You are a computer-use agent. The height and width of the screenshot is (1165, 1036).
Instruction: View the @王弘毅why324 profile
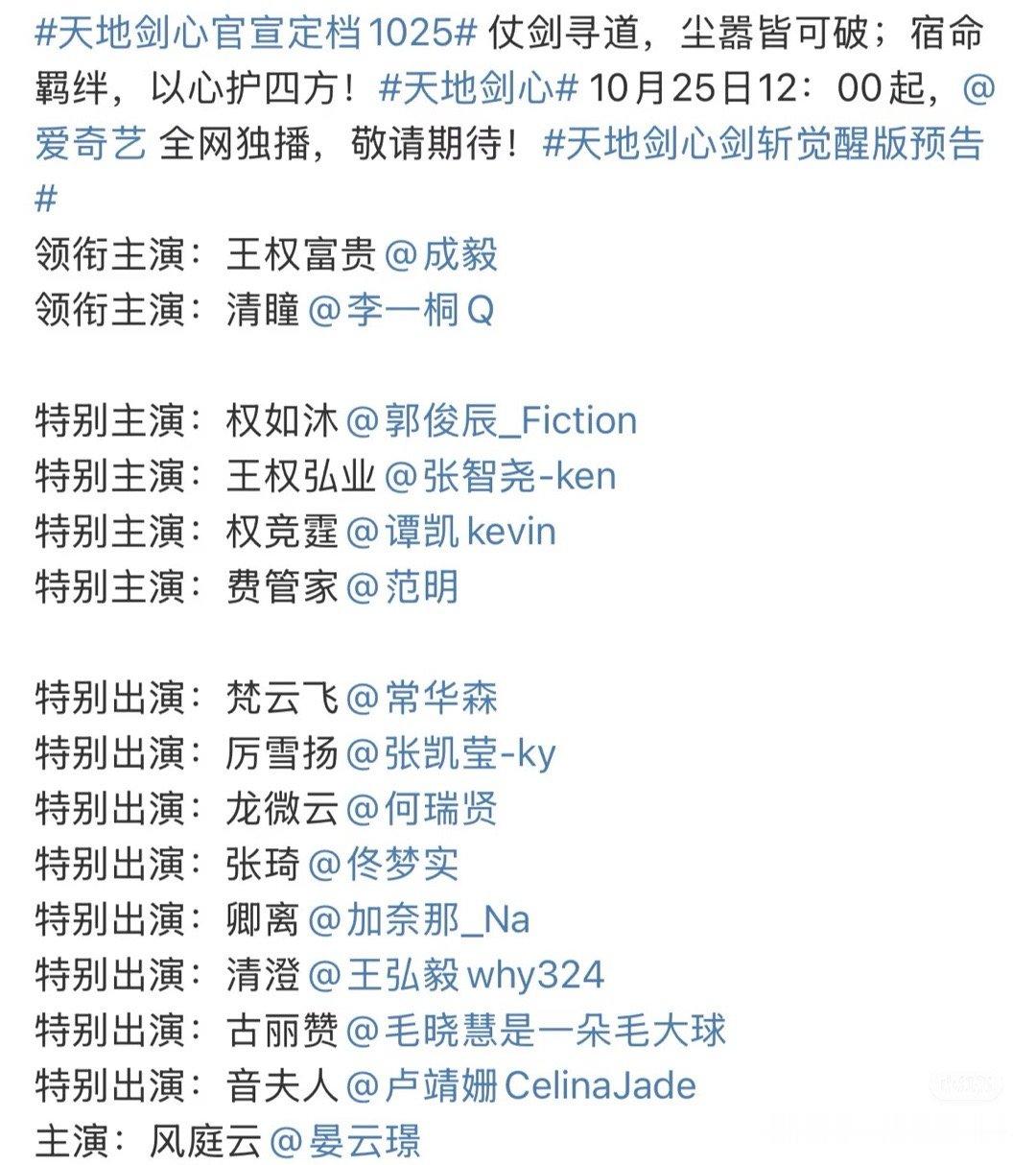(457, 976)
